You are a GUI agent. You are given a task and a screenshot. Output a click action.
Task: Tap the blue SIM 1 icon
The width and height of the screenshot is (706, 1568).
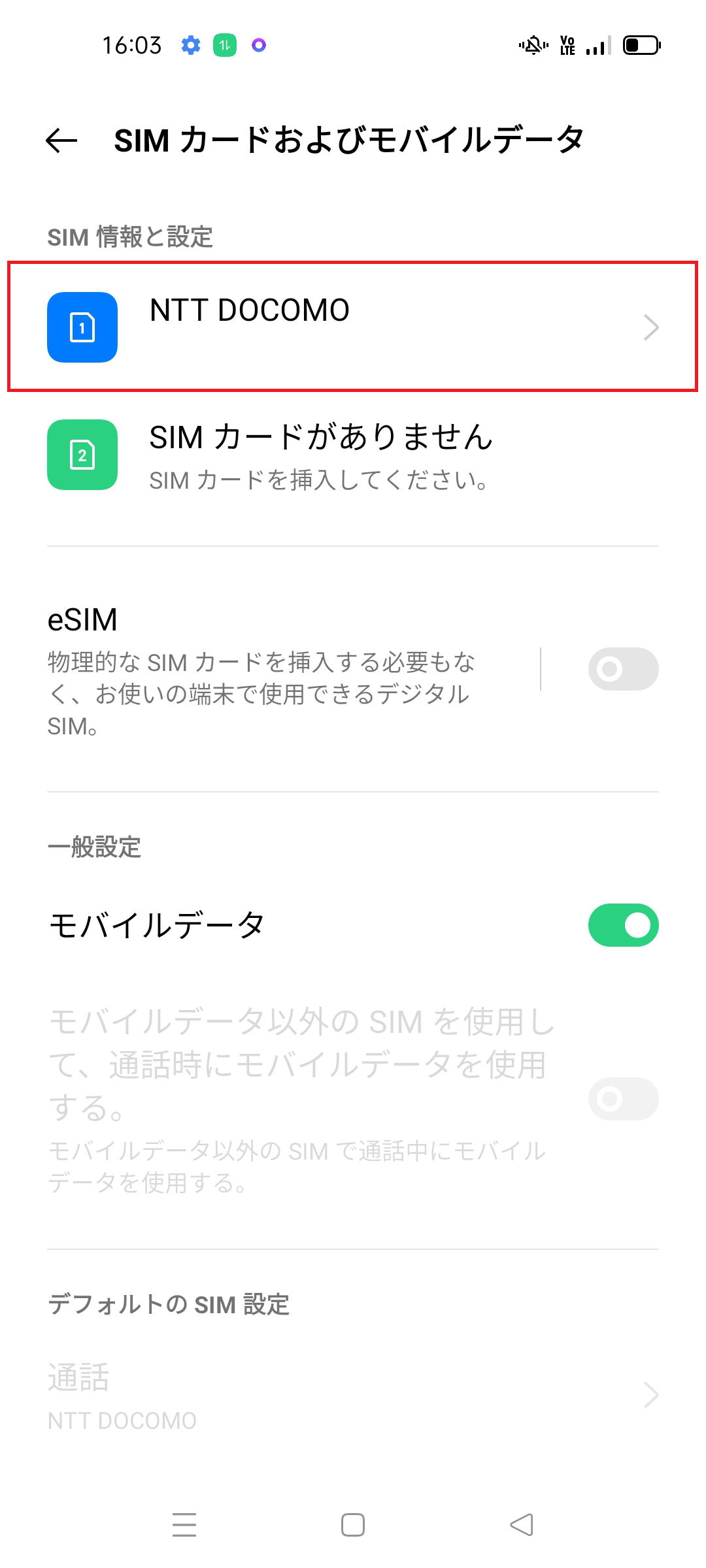[x=81, y=327]
